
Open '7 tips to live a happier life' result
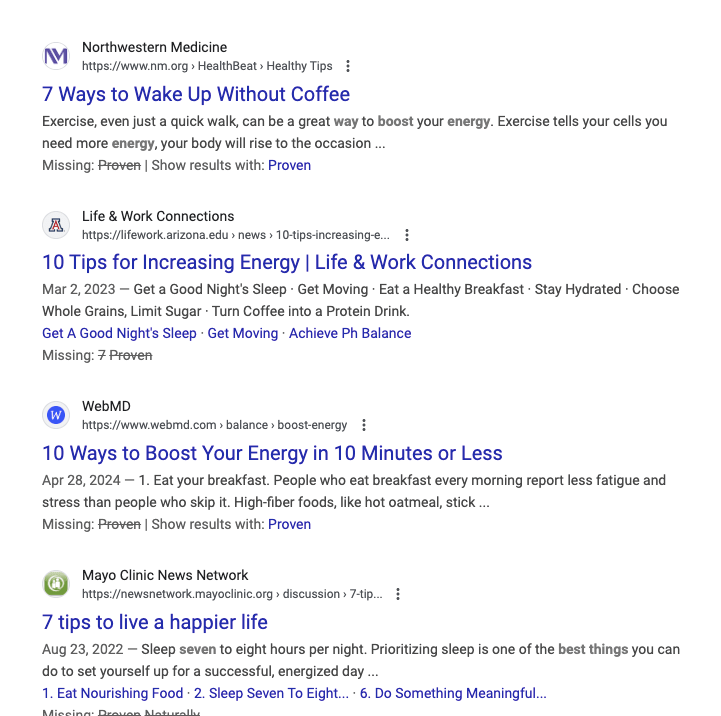(x=155, y=622)
